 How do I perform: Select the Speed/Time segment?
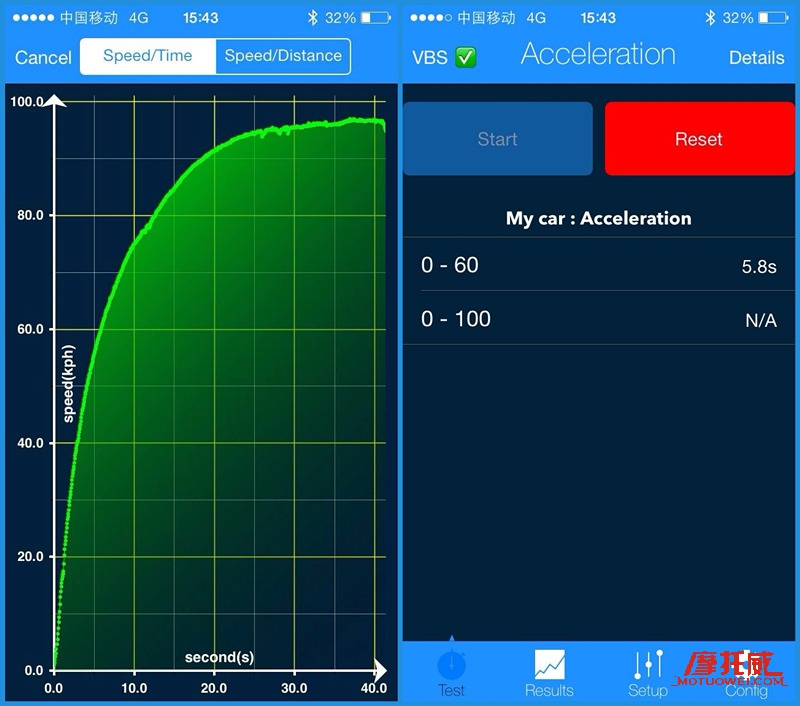tap(148, 56)
